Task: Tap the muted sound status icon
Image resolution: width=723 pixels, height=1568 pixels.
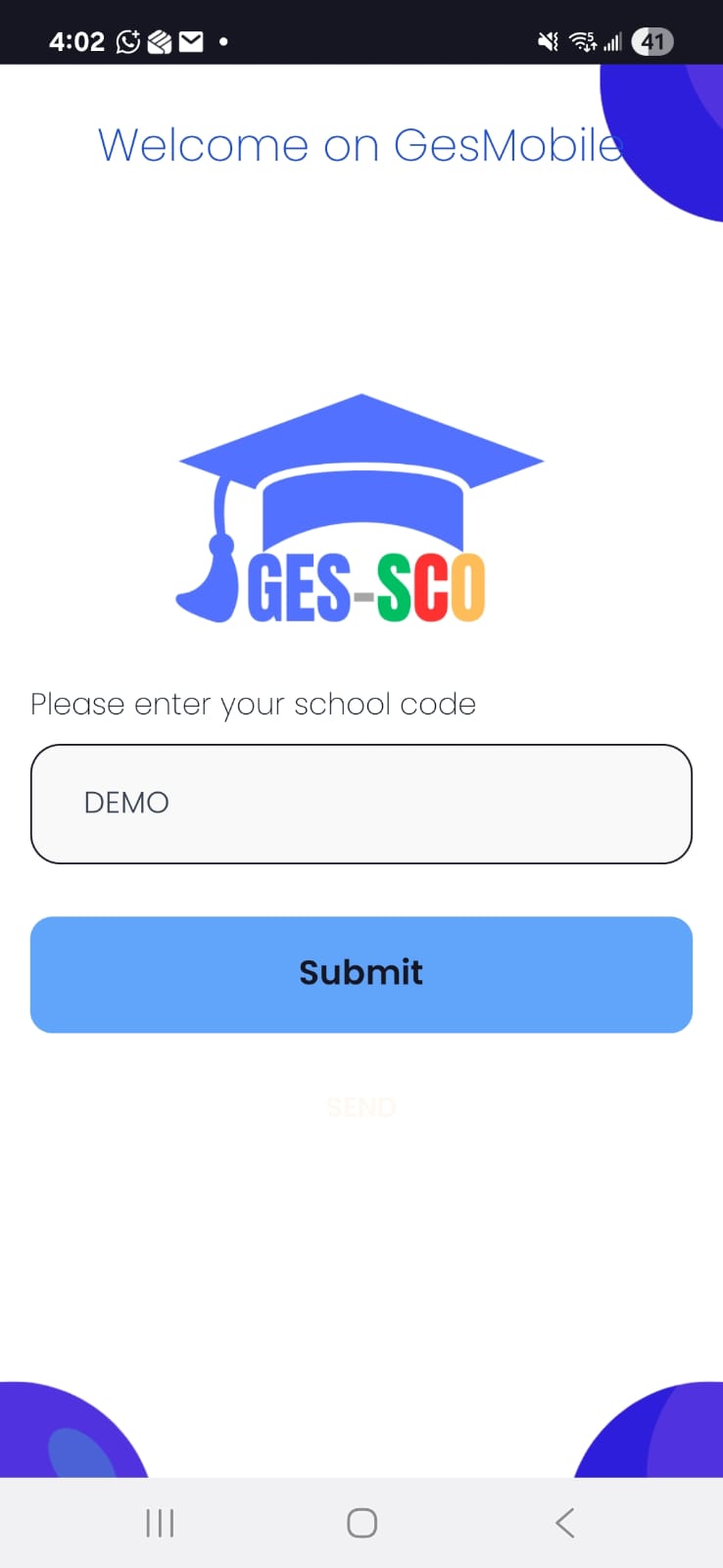Action: [548, 41]
